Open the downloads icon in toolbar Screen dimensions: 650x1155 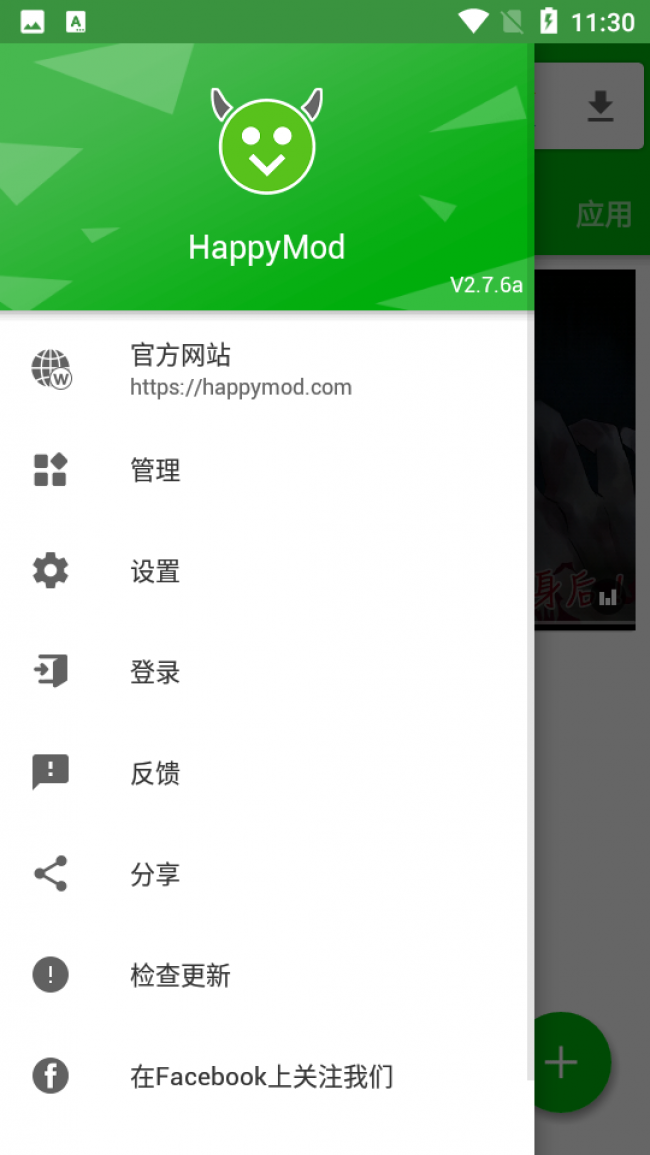[x=599, y=106]
